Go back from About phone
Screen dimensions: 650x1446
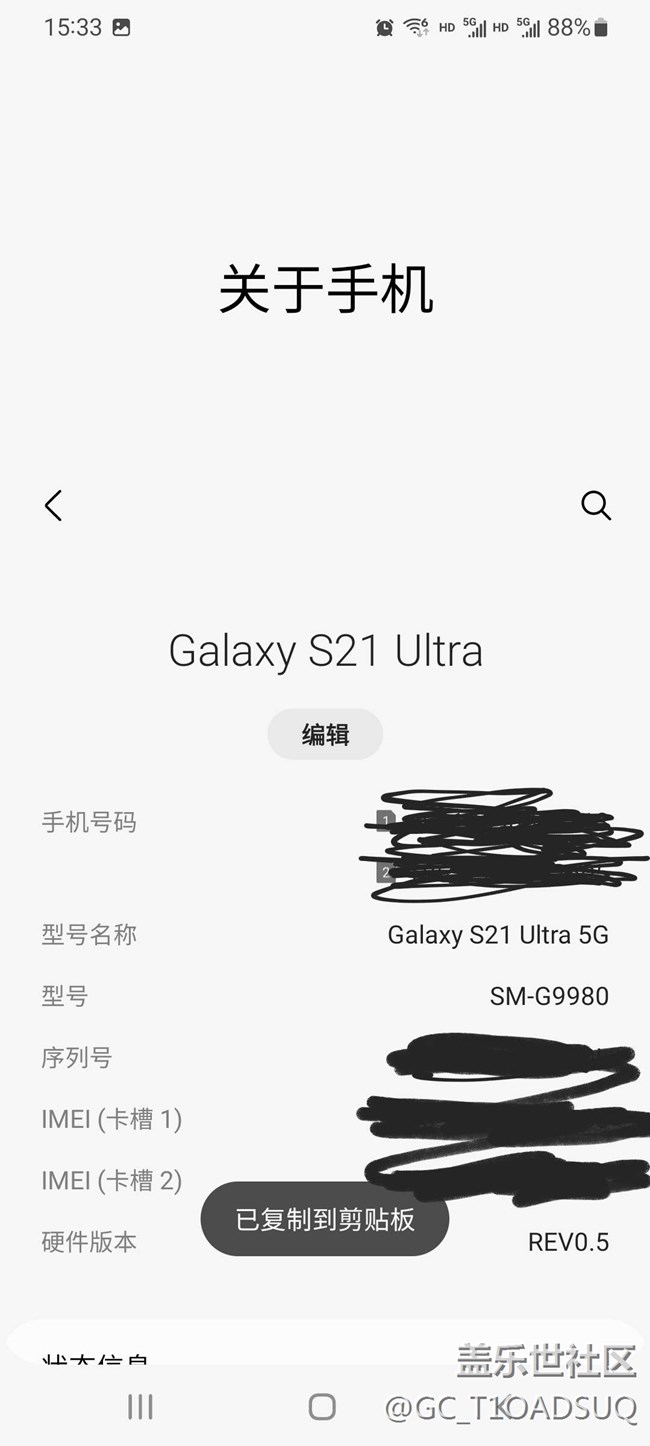[54, 506]
